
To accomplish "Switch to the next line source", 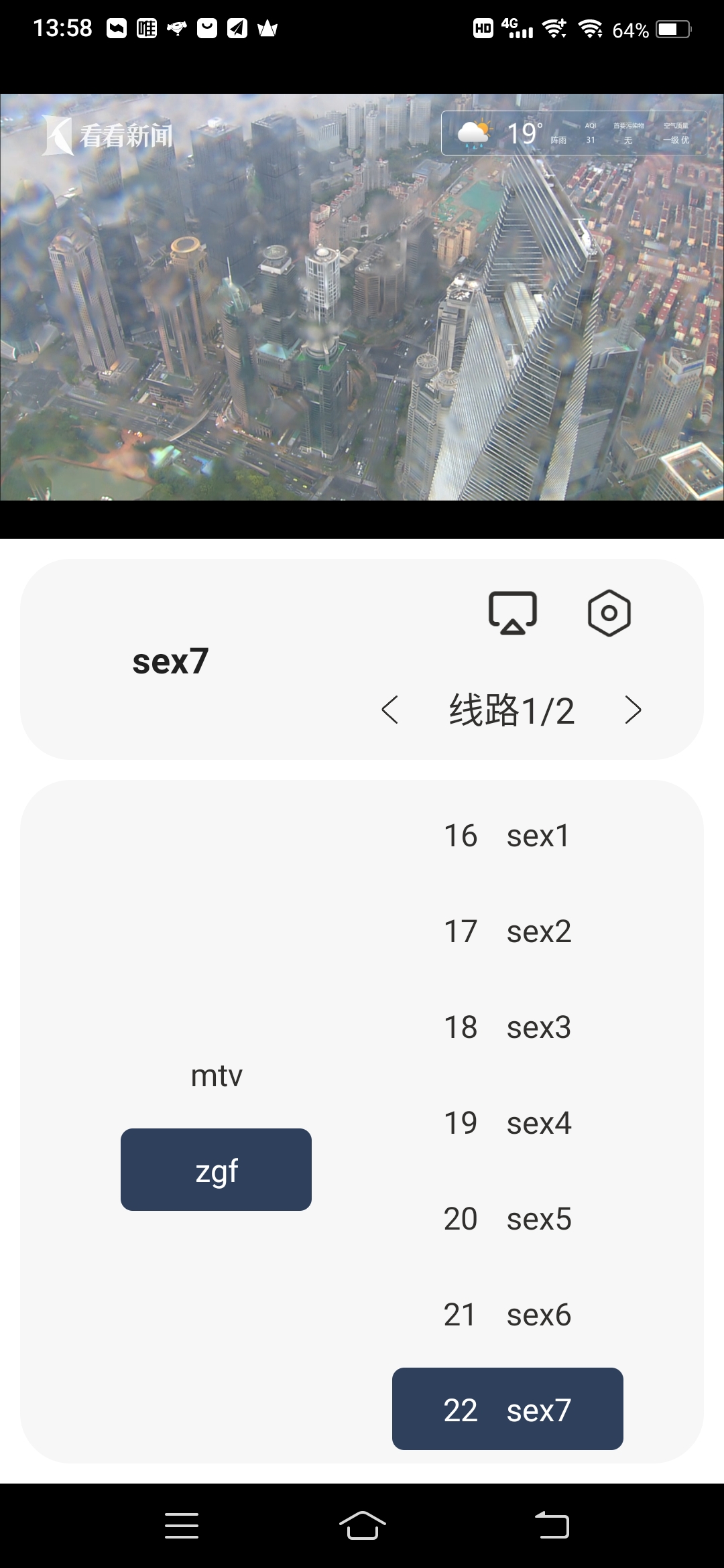I will pos(633,710).
